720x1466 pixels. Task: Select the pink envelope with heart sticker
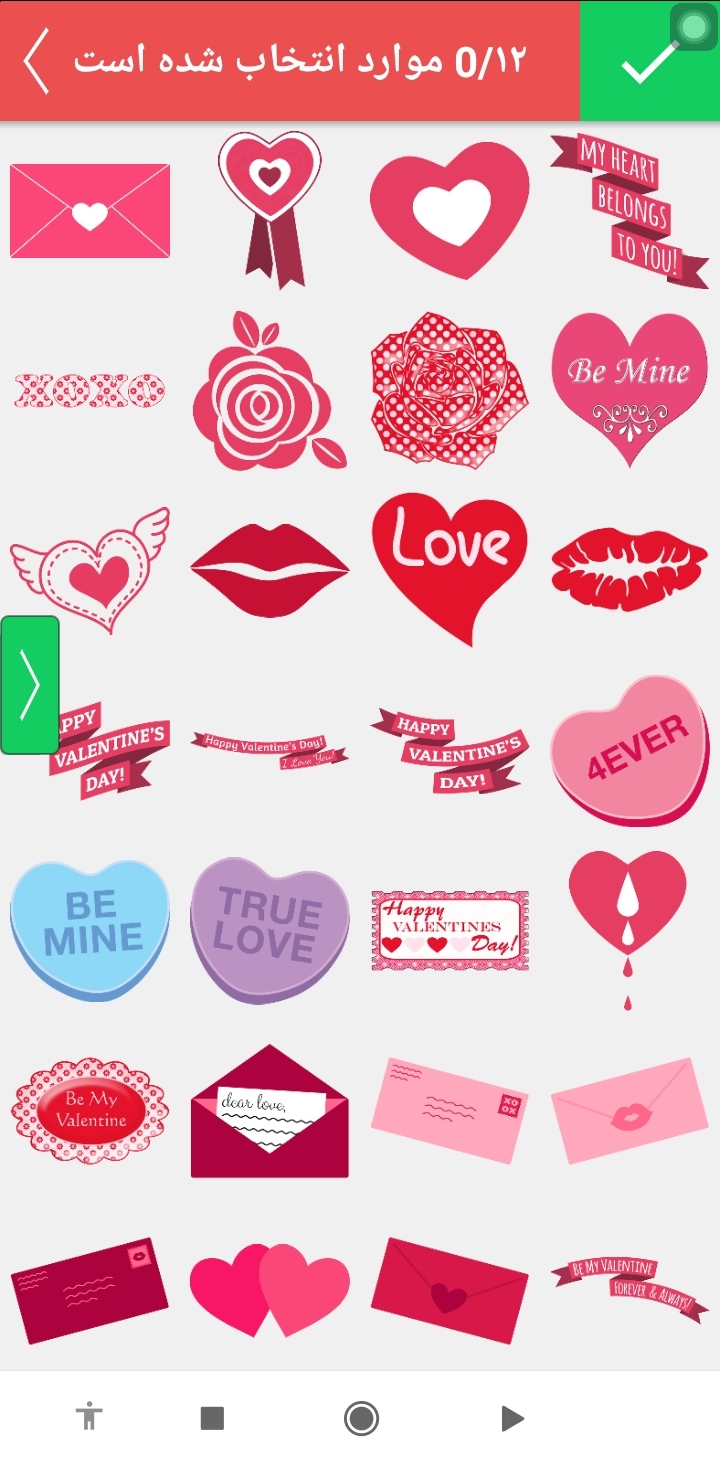click(x=90, y=211)
